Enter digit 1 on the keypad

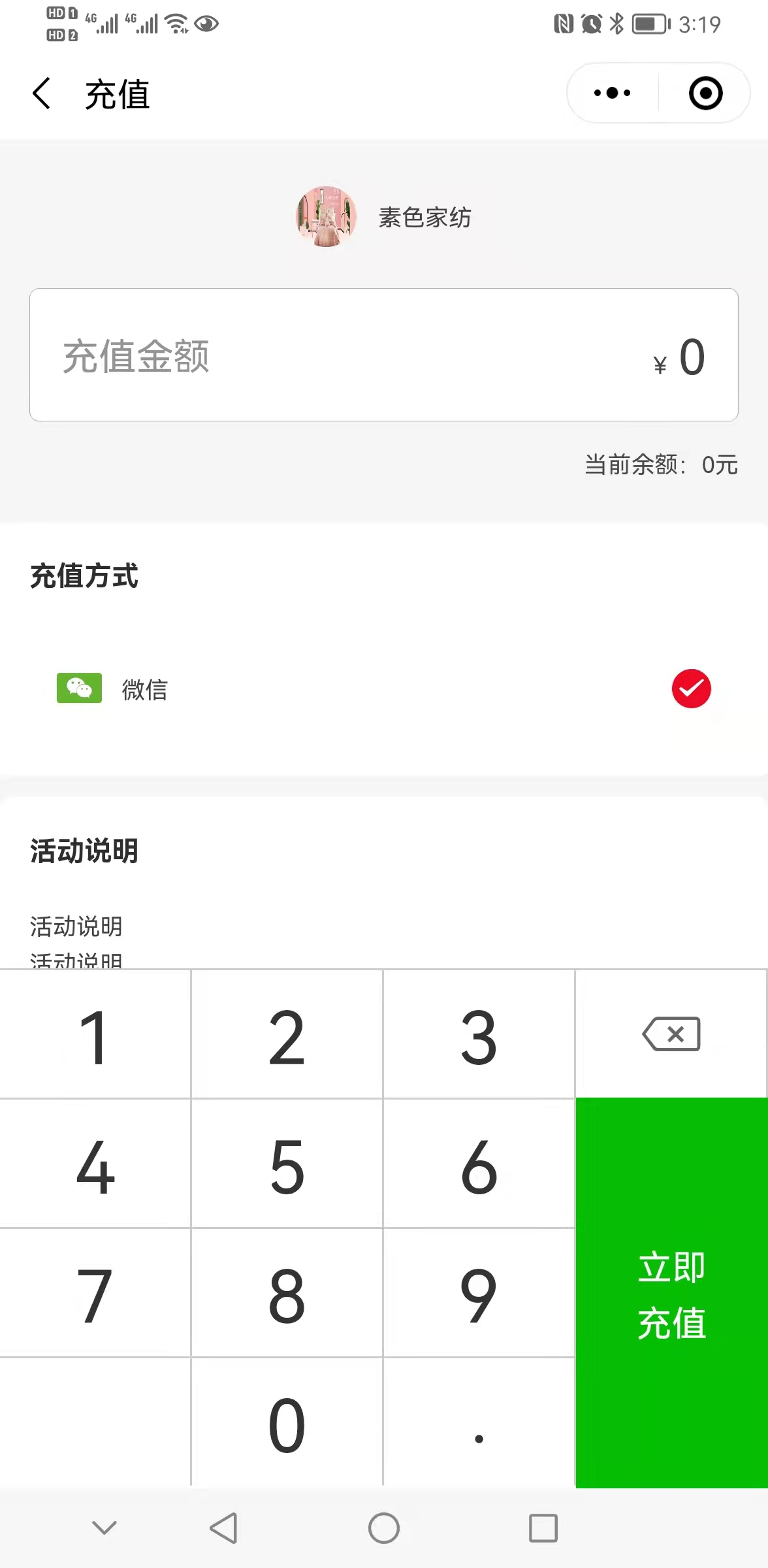(x=95, y=1034)
